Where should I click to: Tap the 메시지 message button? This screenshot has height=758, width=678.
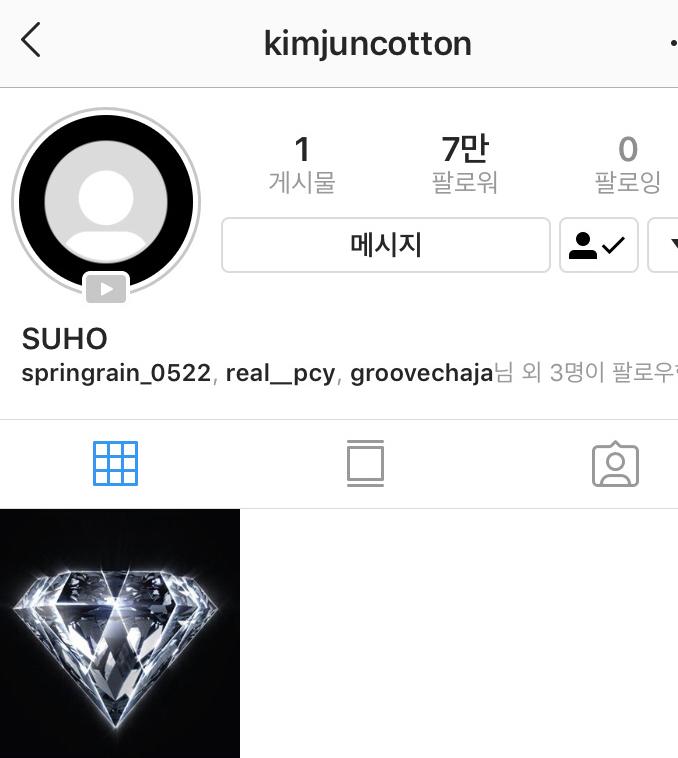(385, 245)
